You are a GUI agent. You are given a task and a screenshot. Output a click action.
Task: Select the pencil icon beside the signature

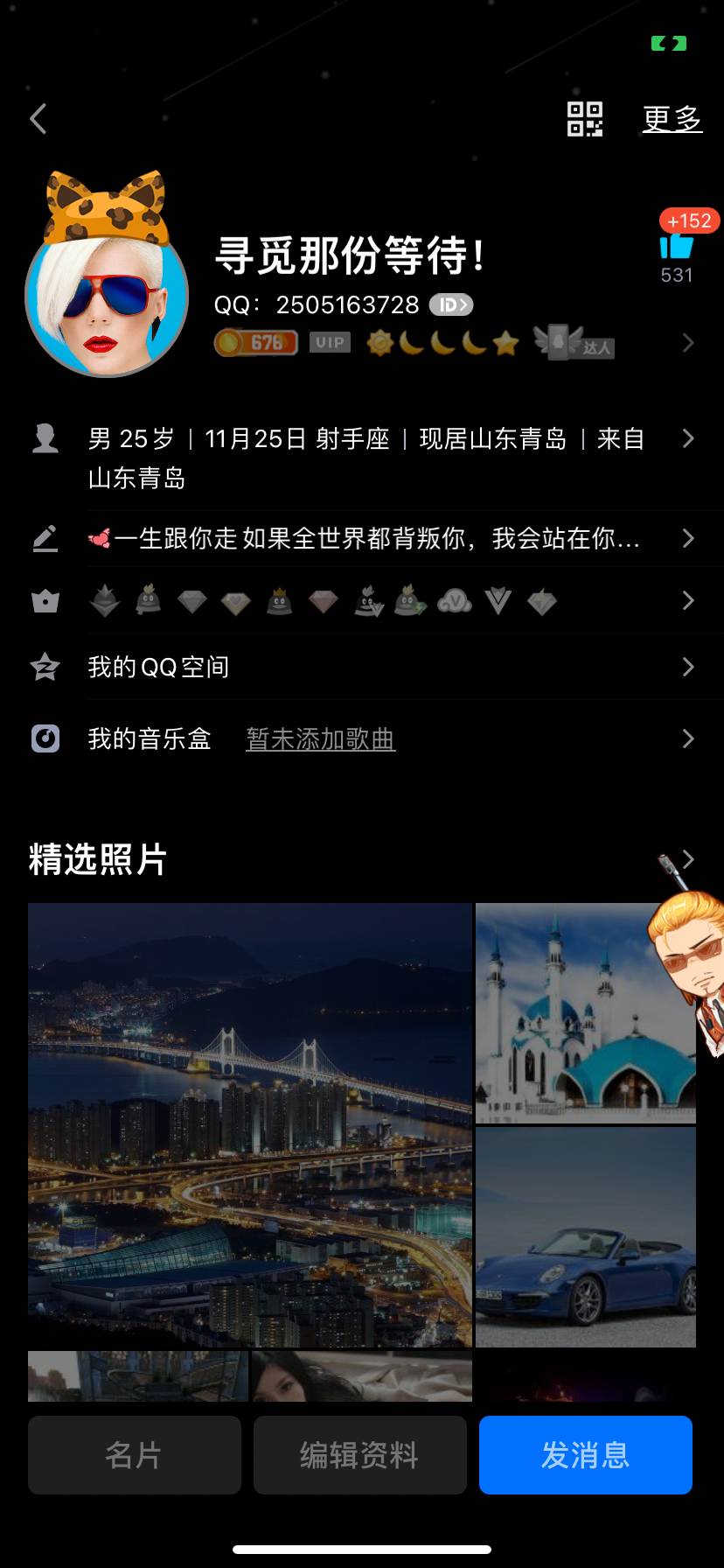(x=45, y=538)
